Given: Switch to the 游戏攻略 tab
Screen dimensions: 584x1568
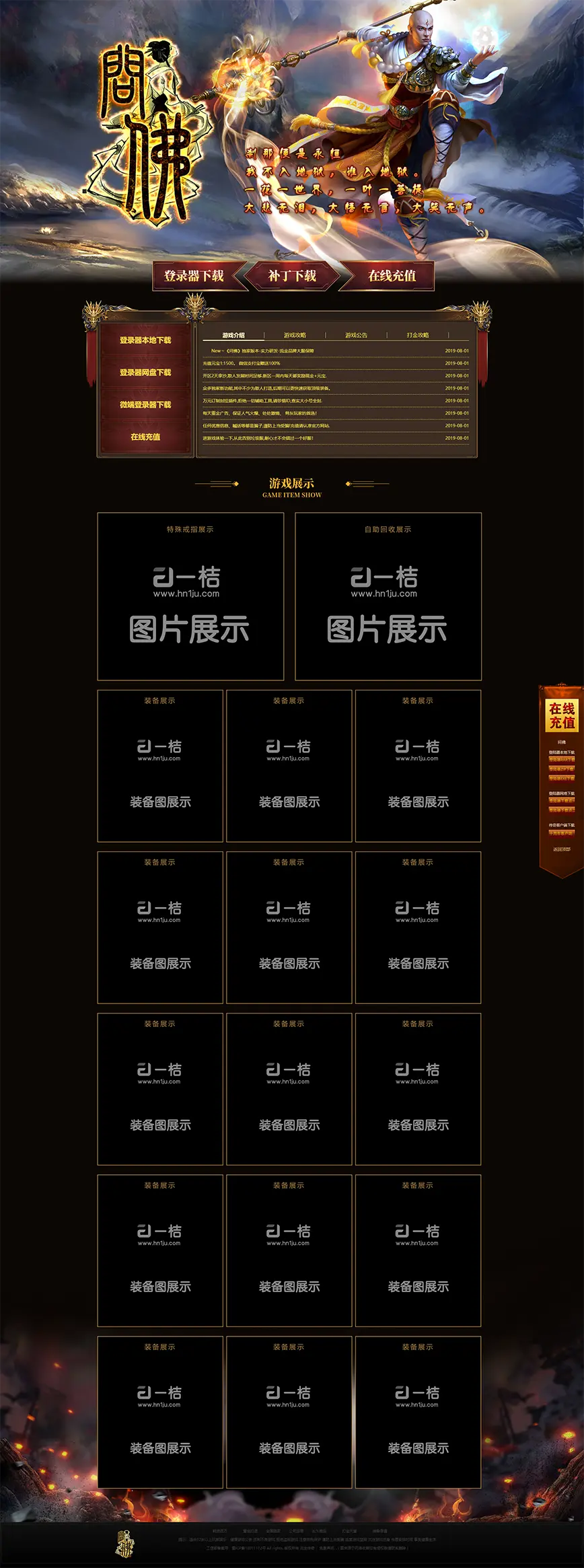Looking at the screenshot, I should tap(295, 335).
